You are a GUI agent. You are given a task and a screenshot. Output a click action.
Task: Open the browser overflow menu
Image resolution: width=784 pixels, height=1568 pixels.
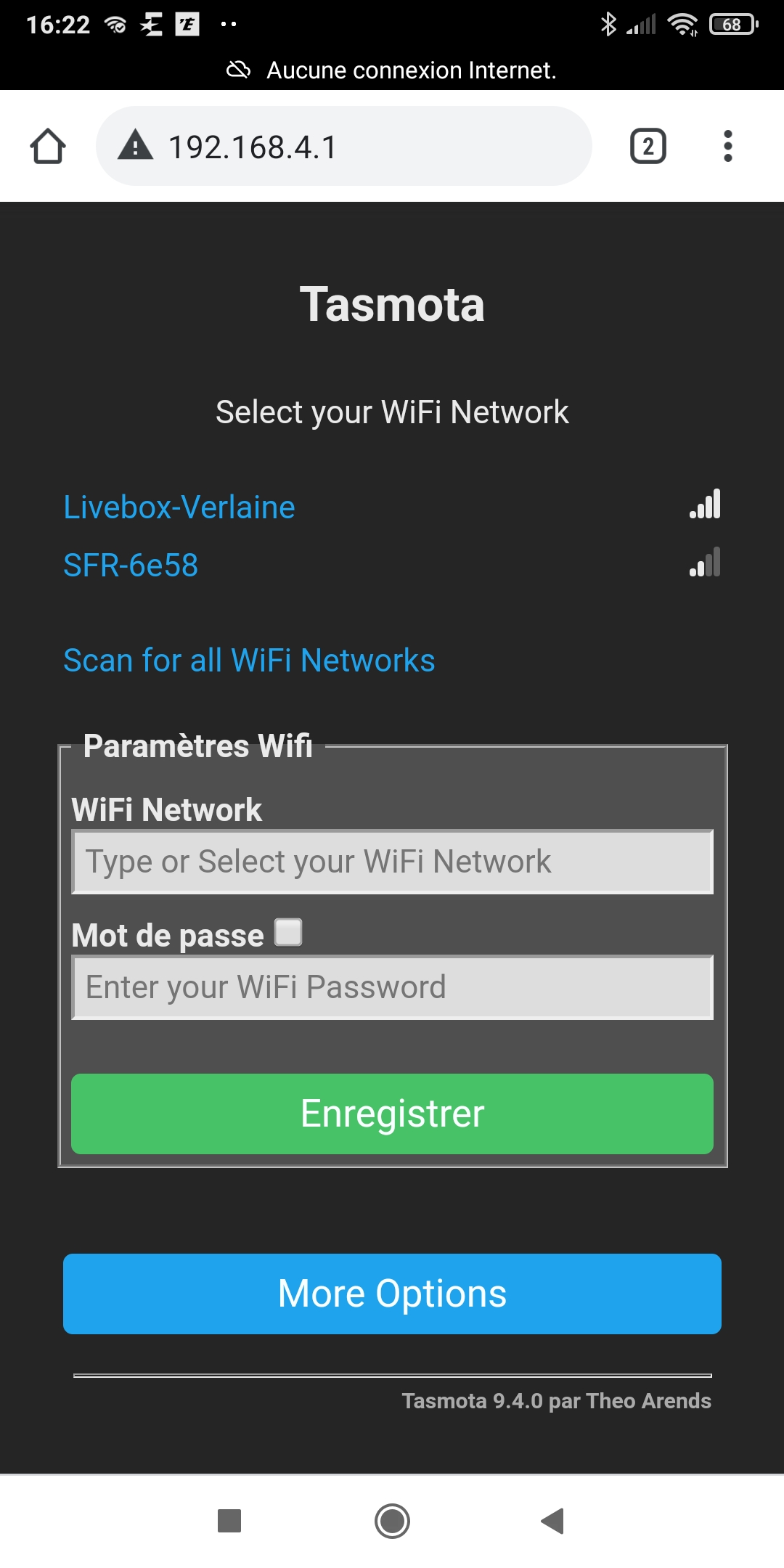[x=727, y=147]
